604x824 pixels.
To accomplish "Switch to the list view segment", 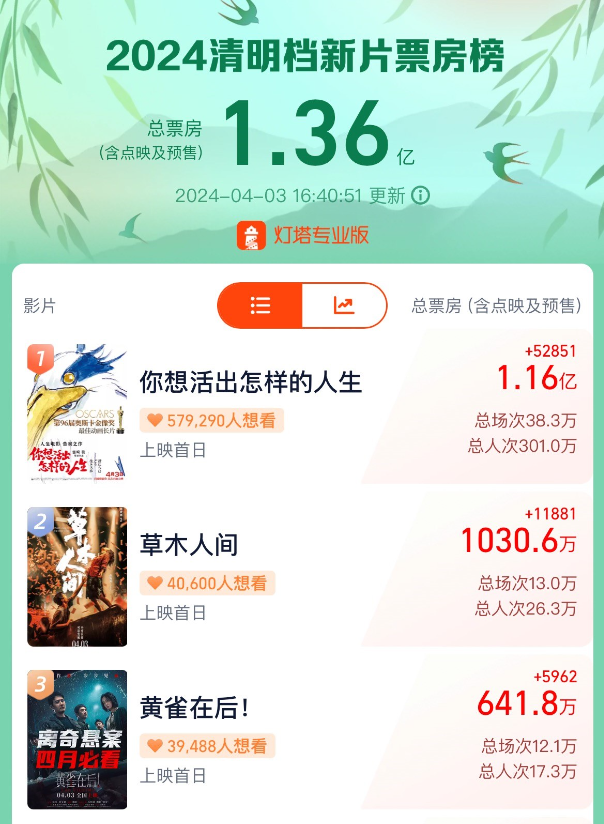I will pyautogui.click(x=260, y=306).
